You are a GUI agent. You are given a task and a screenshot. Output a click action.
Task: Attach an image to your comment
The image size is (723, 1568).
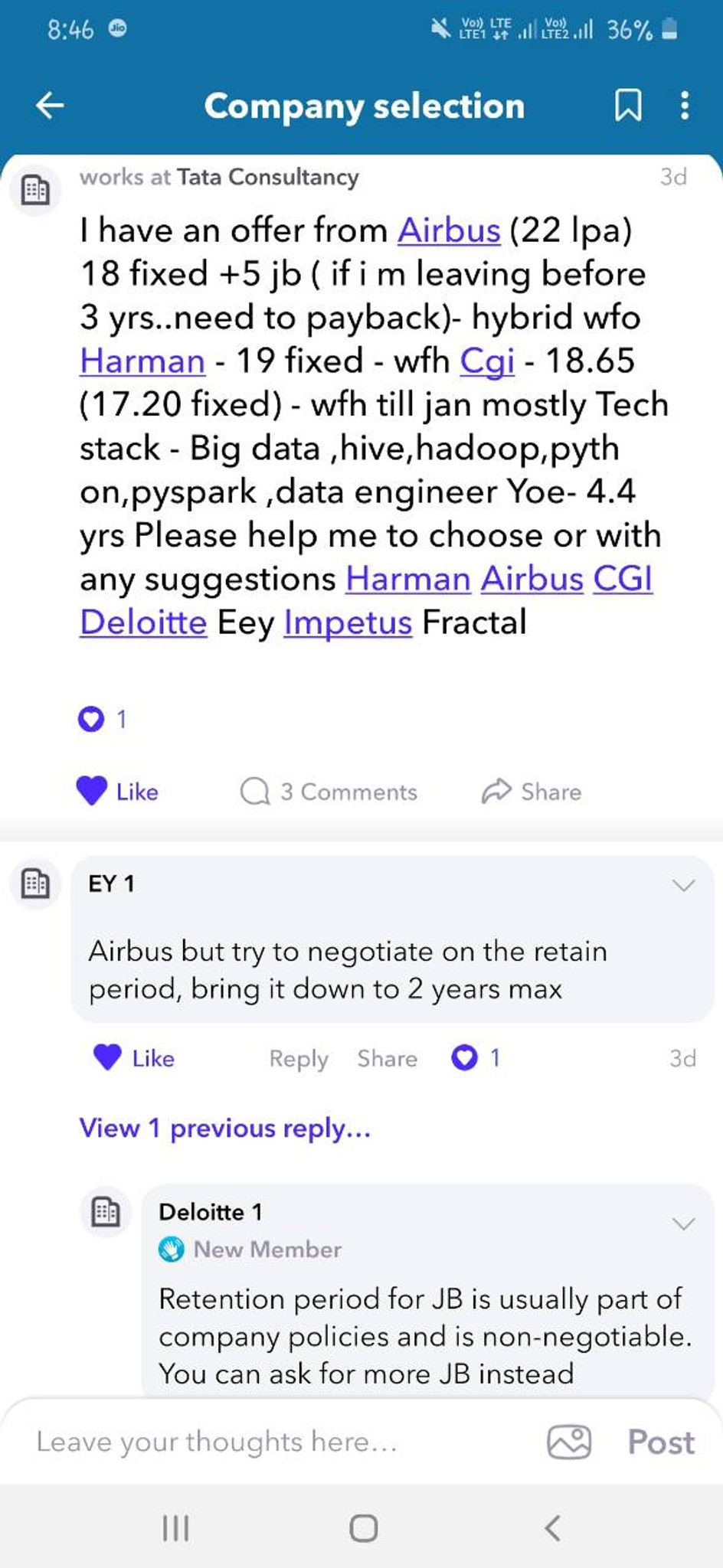click(x=569, y=1442)
